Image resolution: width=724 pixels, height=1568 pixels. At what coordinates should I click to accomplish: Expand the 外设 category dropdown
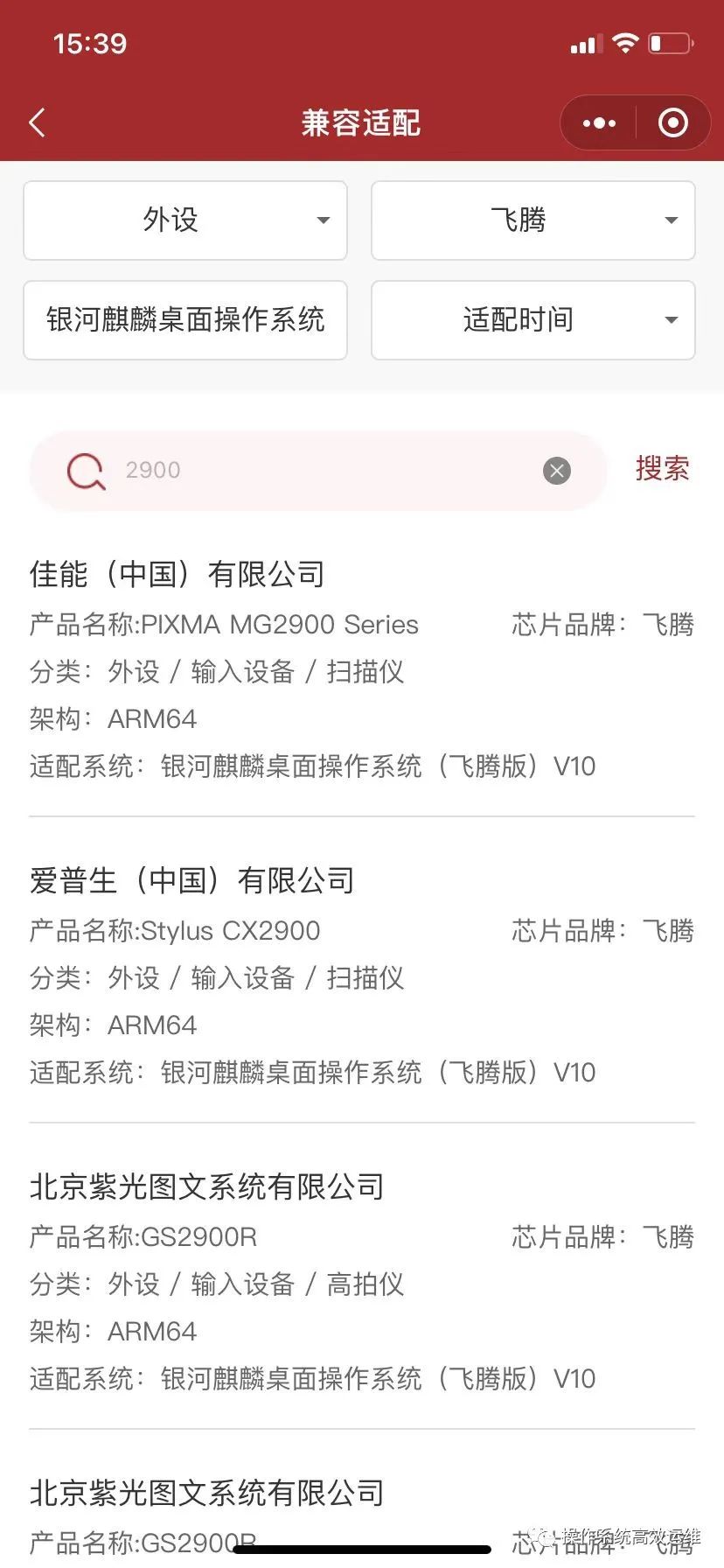click(x=185, y=220)
